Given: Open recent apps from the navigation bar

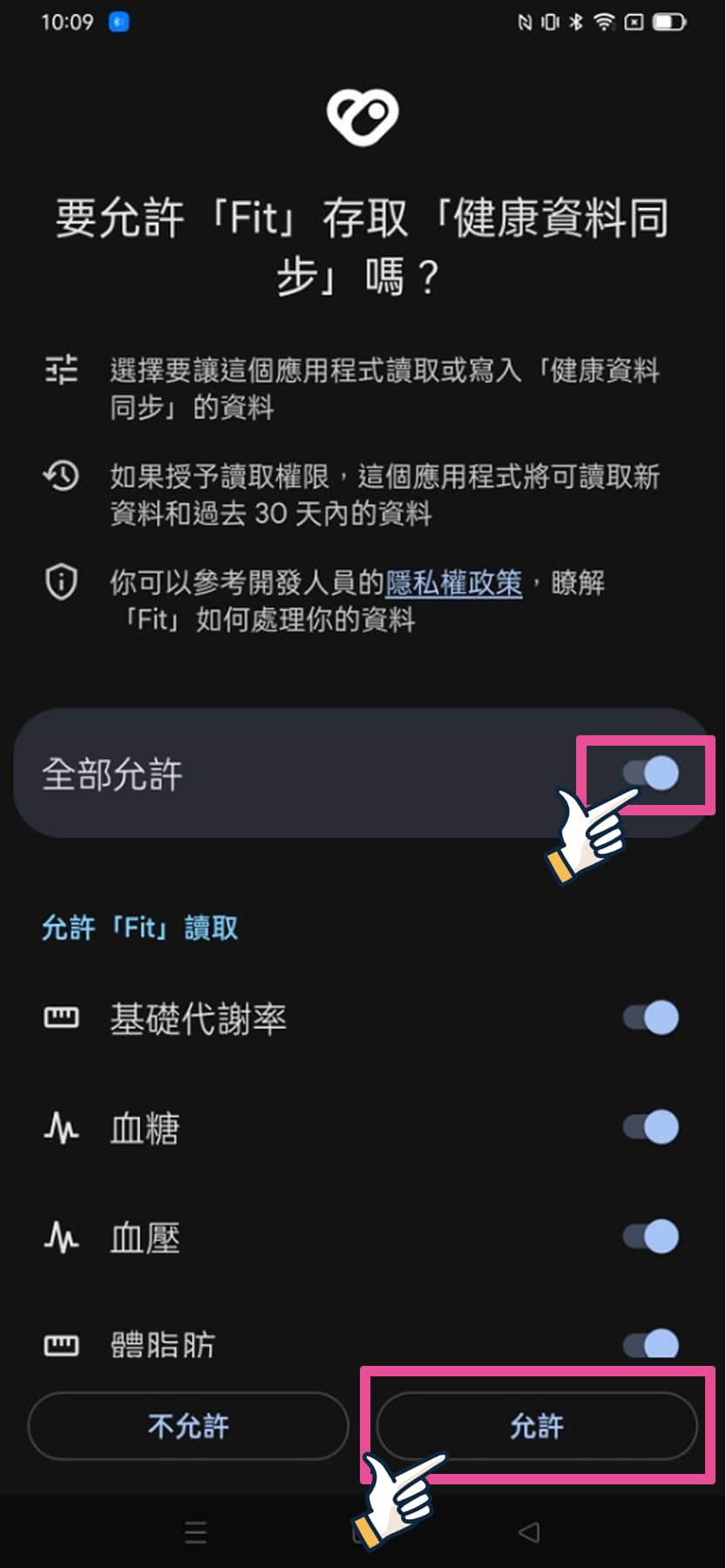Looking at the screenshot, I should coord(196,1532).
